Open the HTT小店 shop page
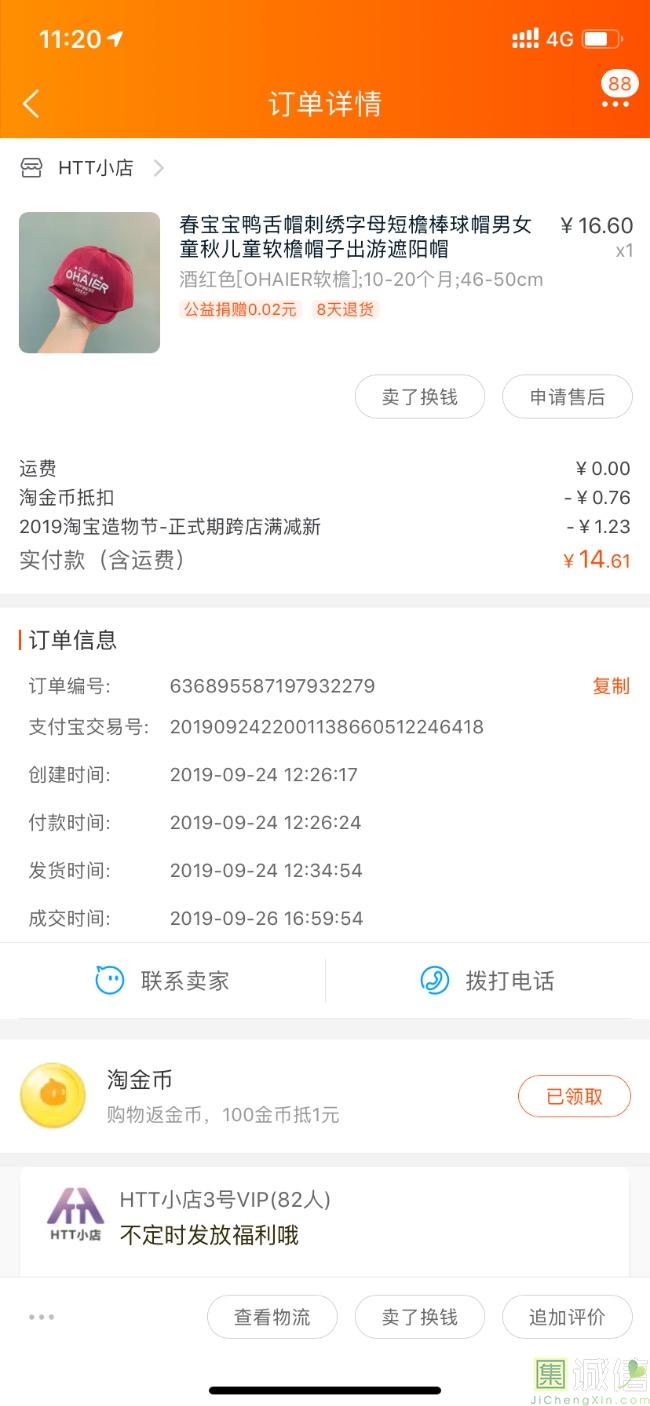 [93, 168]
